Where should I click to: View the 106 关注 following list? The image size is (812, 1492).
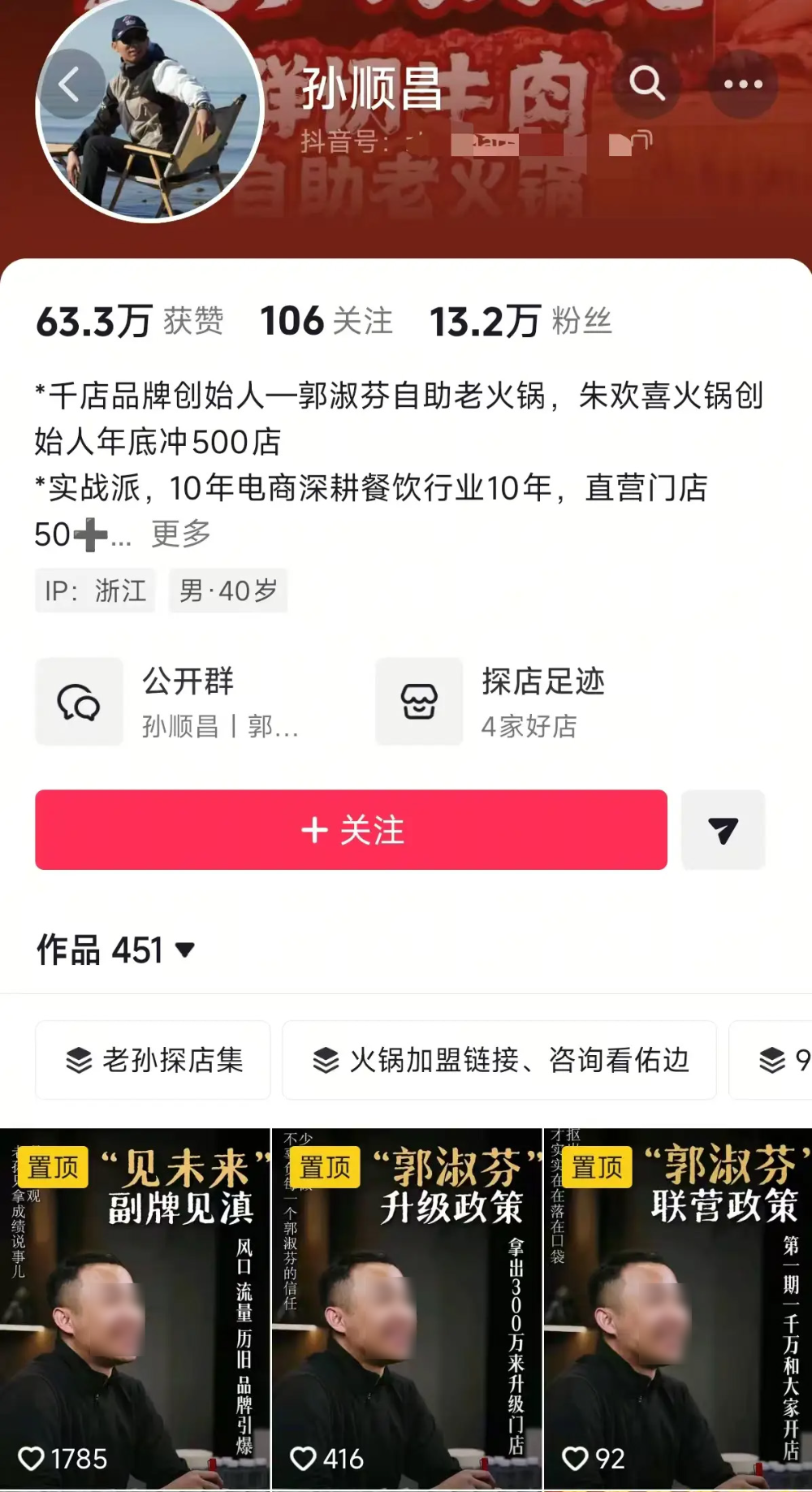(x=326, y=322)
